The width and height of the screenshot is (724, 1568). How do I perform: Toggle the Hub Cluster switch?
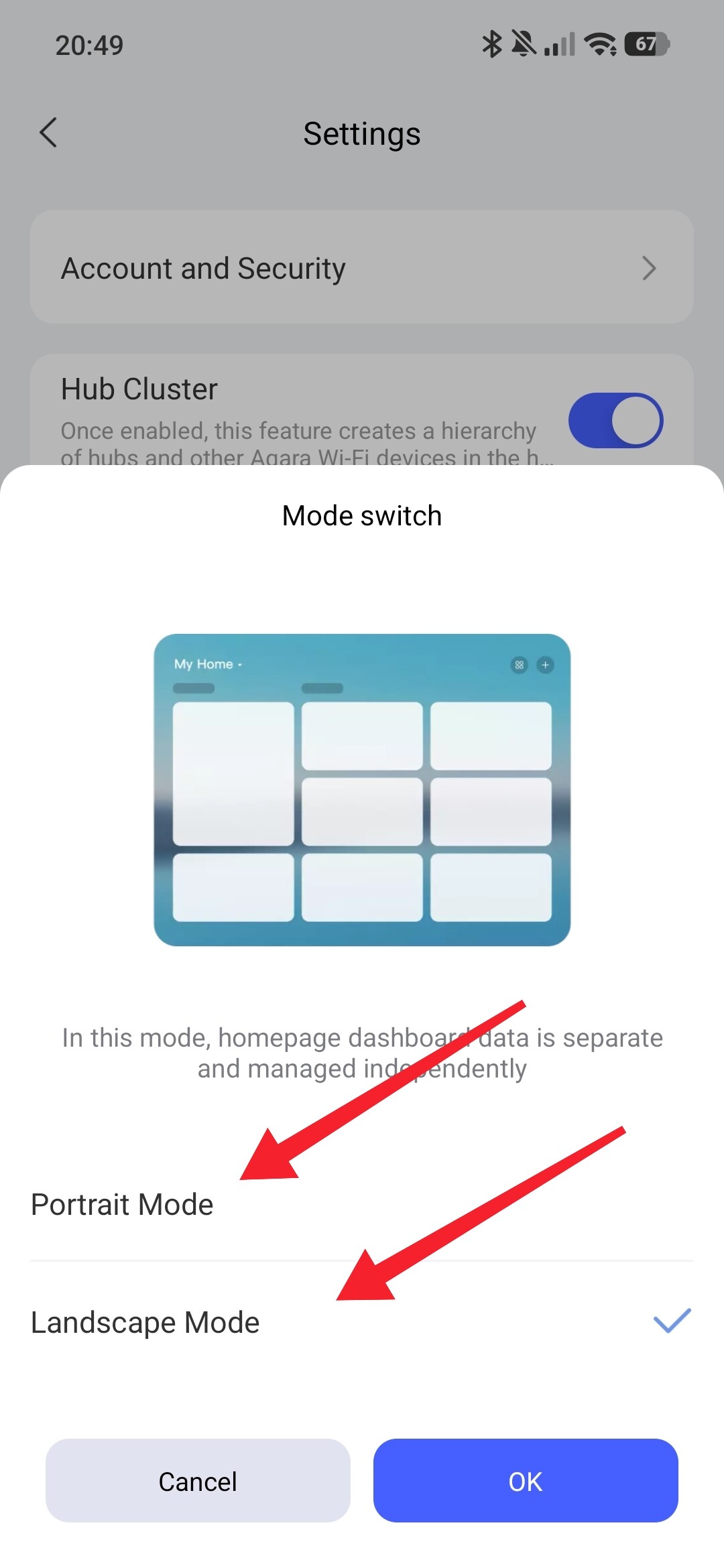[615, 421]
